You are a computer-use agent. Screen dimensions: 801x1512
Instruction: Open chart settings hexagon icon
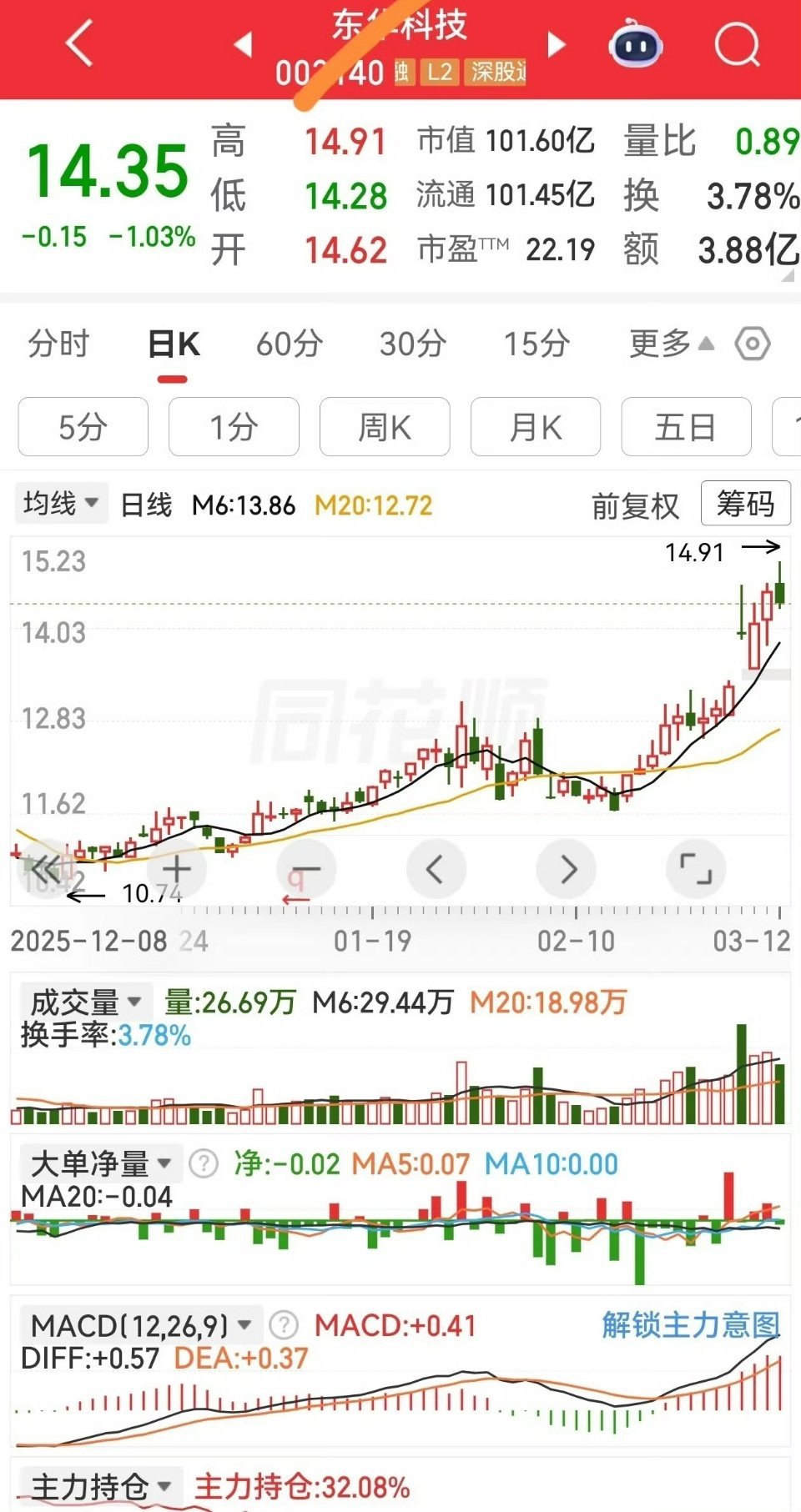753,344
